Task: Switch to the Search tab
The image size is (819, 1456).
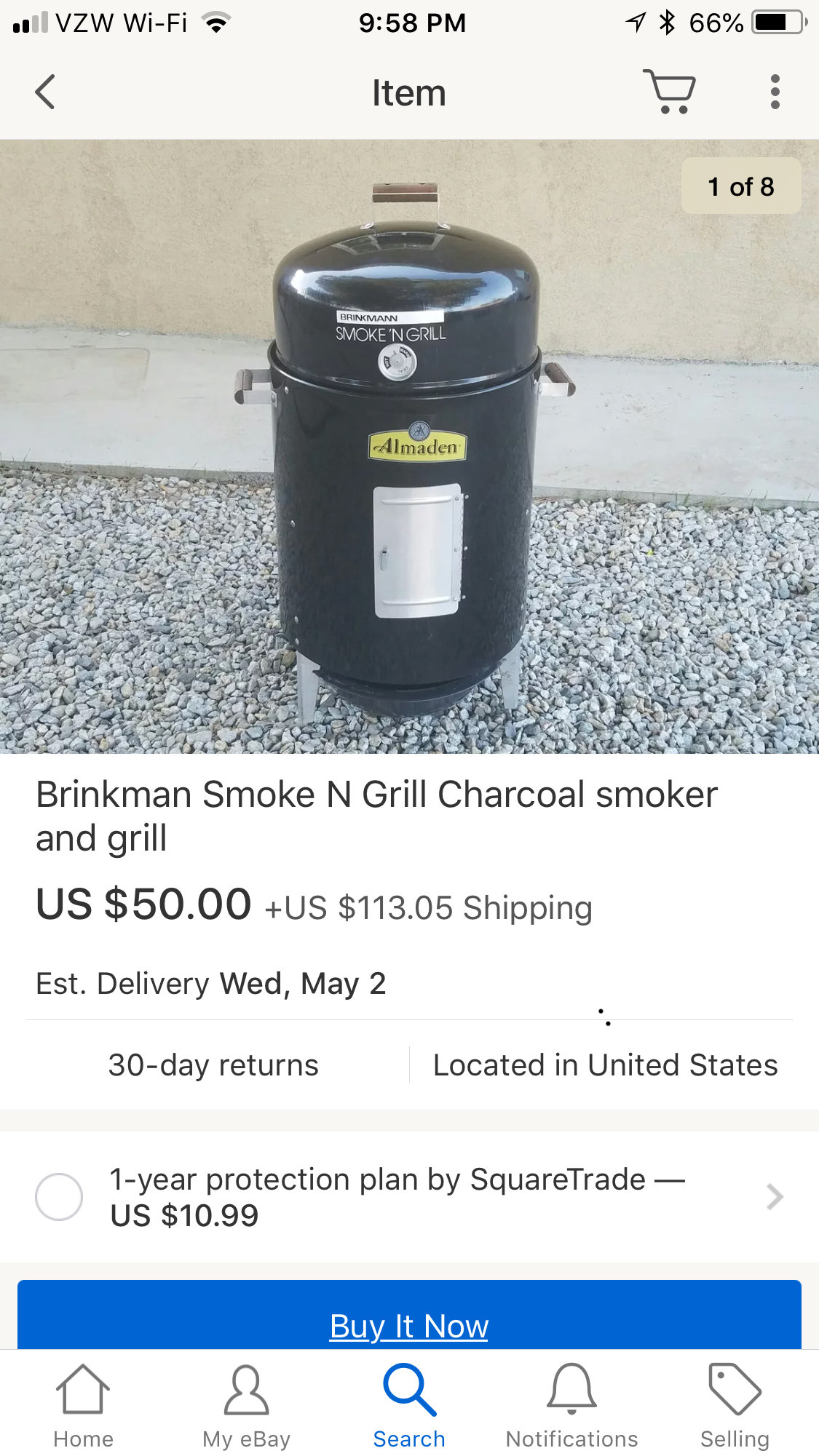Action: tap(409, 1406)
